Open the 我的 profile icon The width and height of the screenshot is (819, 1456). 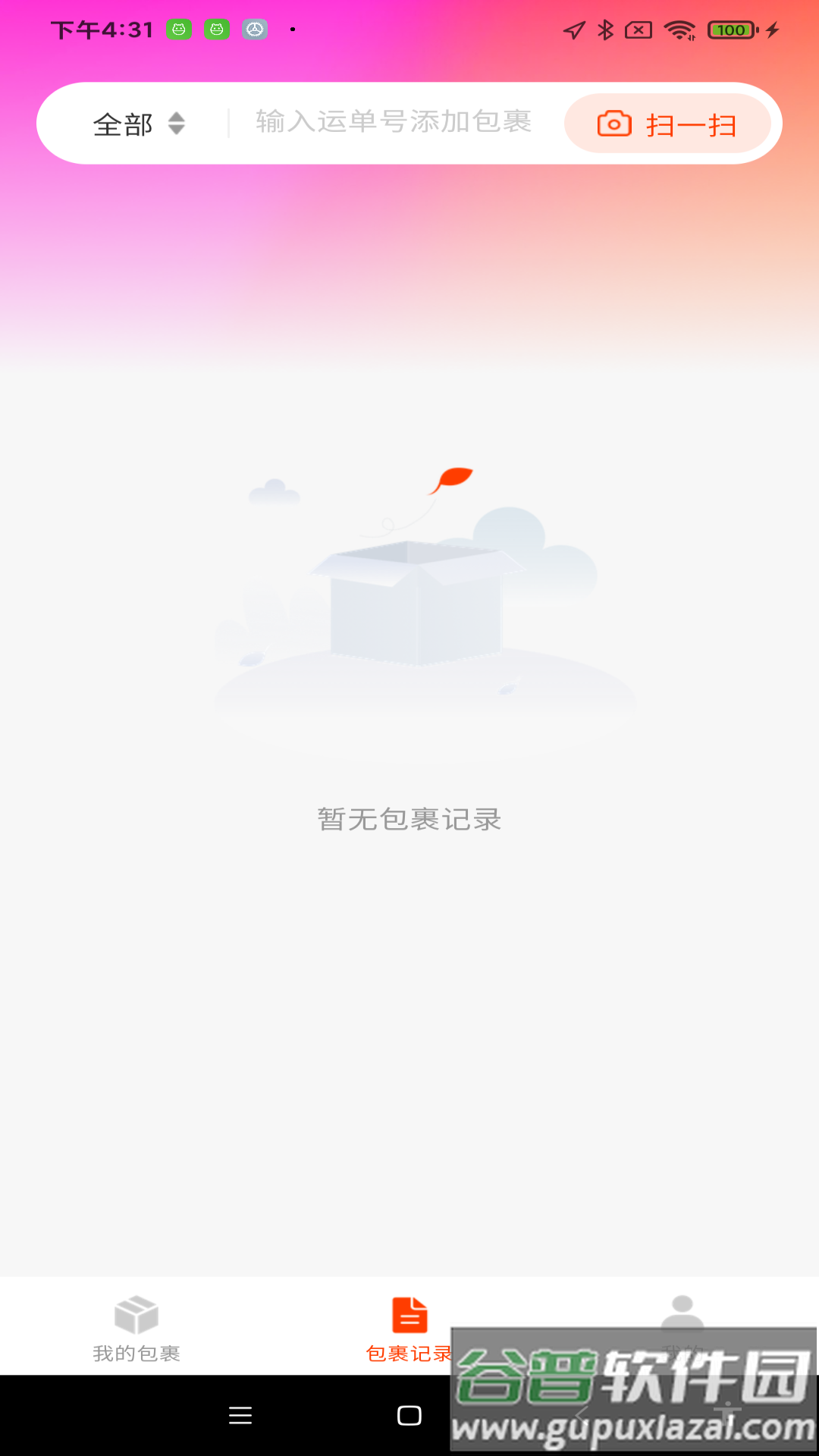point(681,1314)
